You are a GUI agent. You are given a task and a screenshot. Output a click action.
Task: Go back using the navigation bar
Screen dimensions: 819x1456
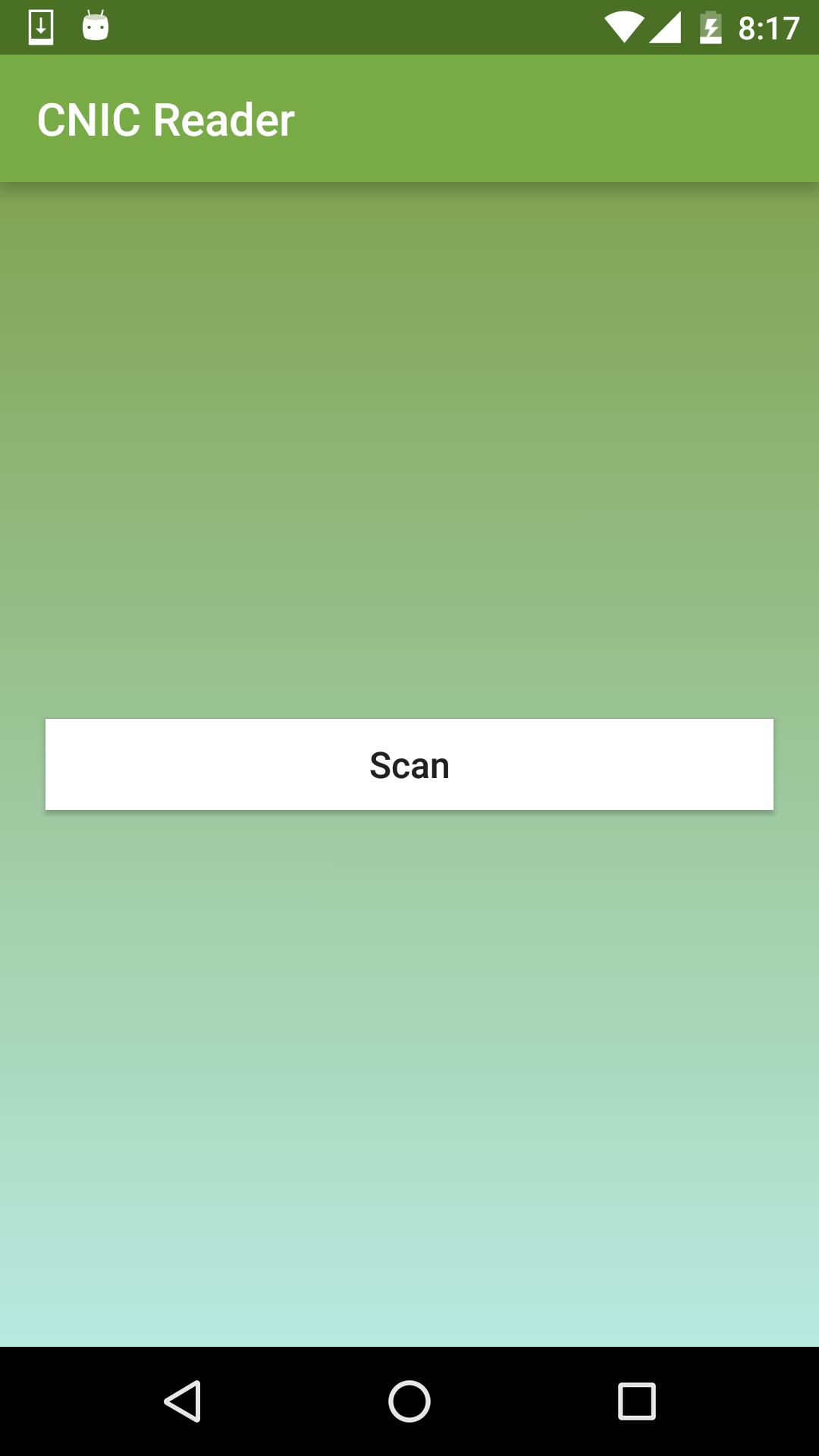[x=183, y=1401]
